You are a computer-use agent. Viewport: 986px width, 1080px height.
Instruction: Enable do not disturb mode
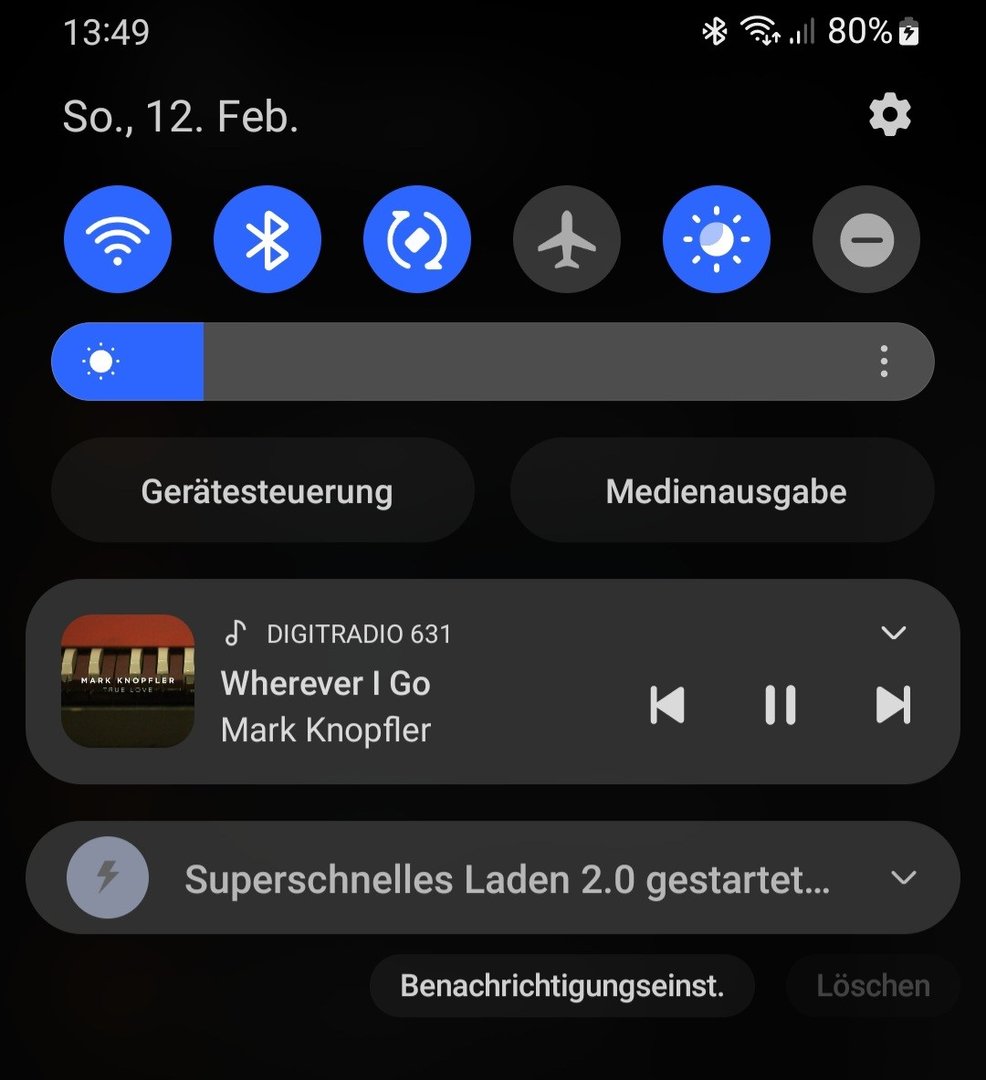pos(866,240)
